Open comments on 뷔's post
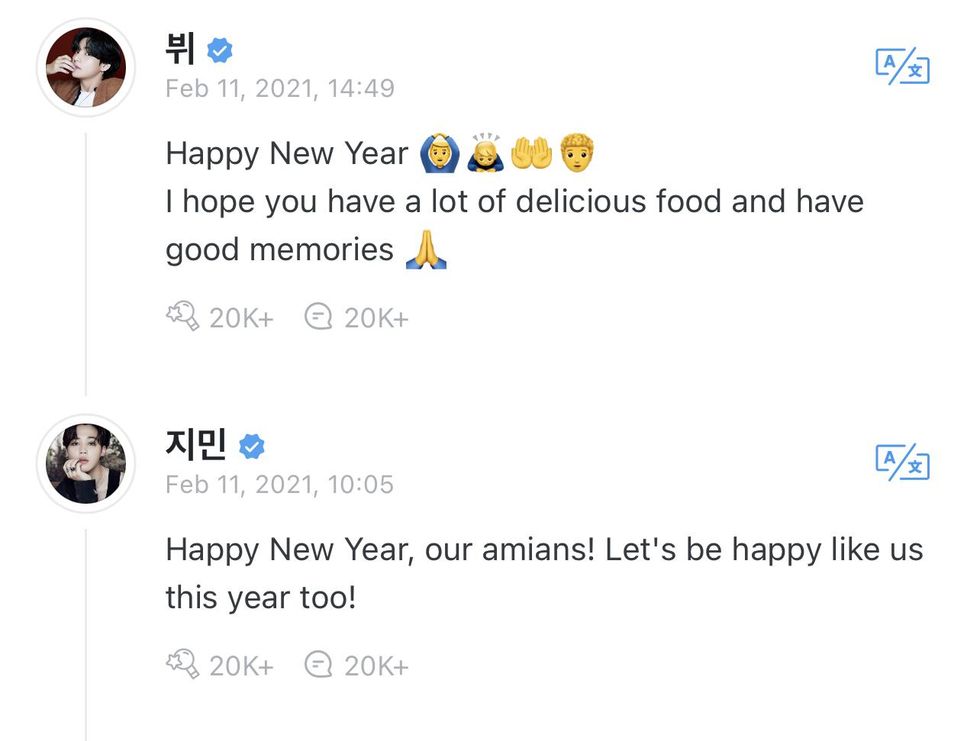Viewport: 980px width, 741px height. [318, 318]
